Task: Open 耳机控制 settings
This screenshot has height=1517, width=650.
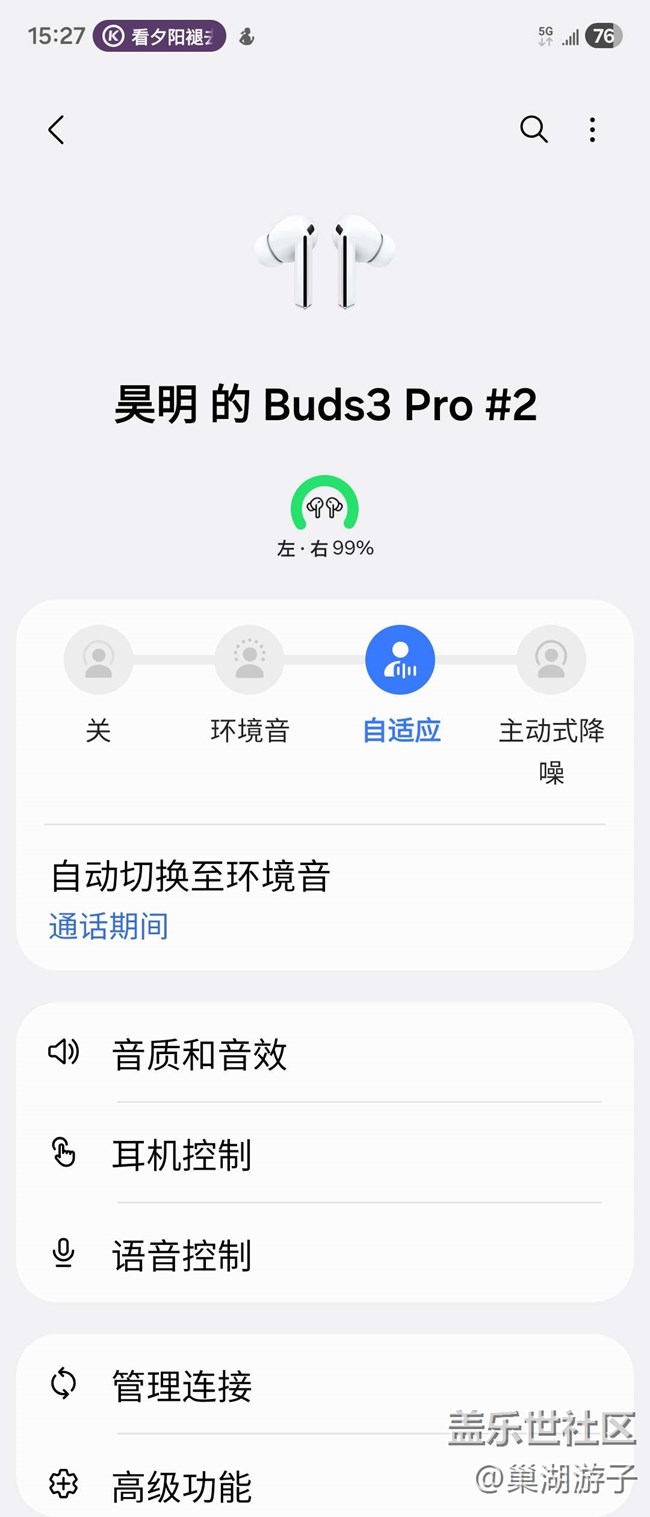Action: (324, 1154)
